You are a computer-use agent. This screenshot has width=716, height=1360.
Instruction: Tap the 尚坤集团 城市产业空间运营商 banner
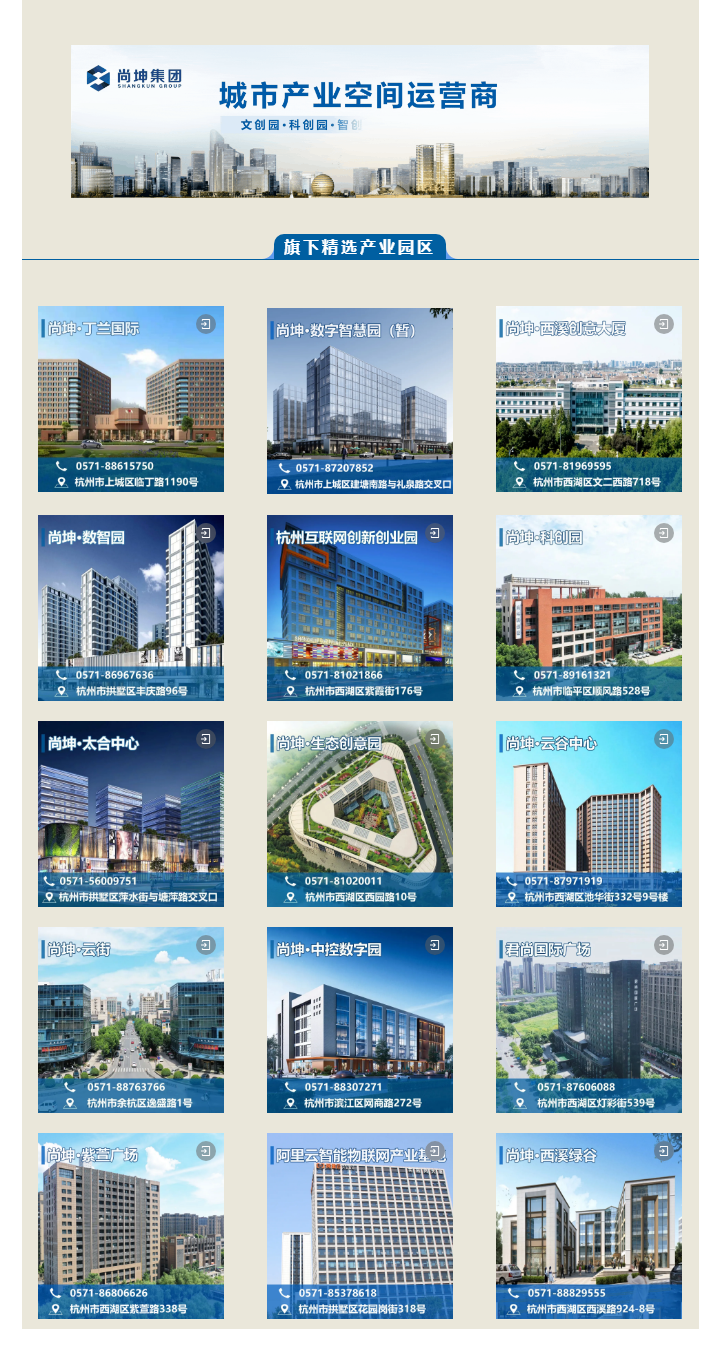(360, 121)
